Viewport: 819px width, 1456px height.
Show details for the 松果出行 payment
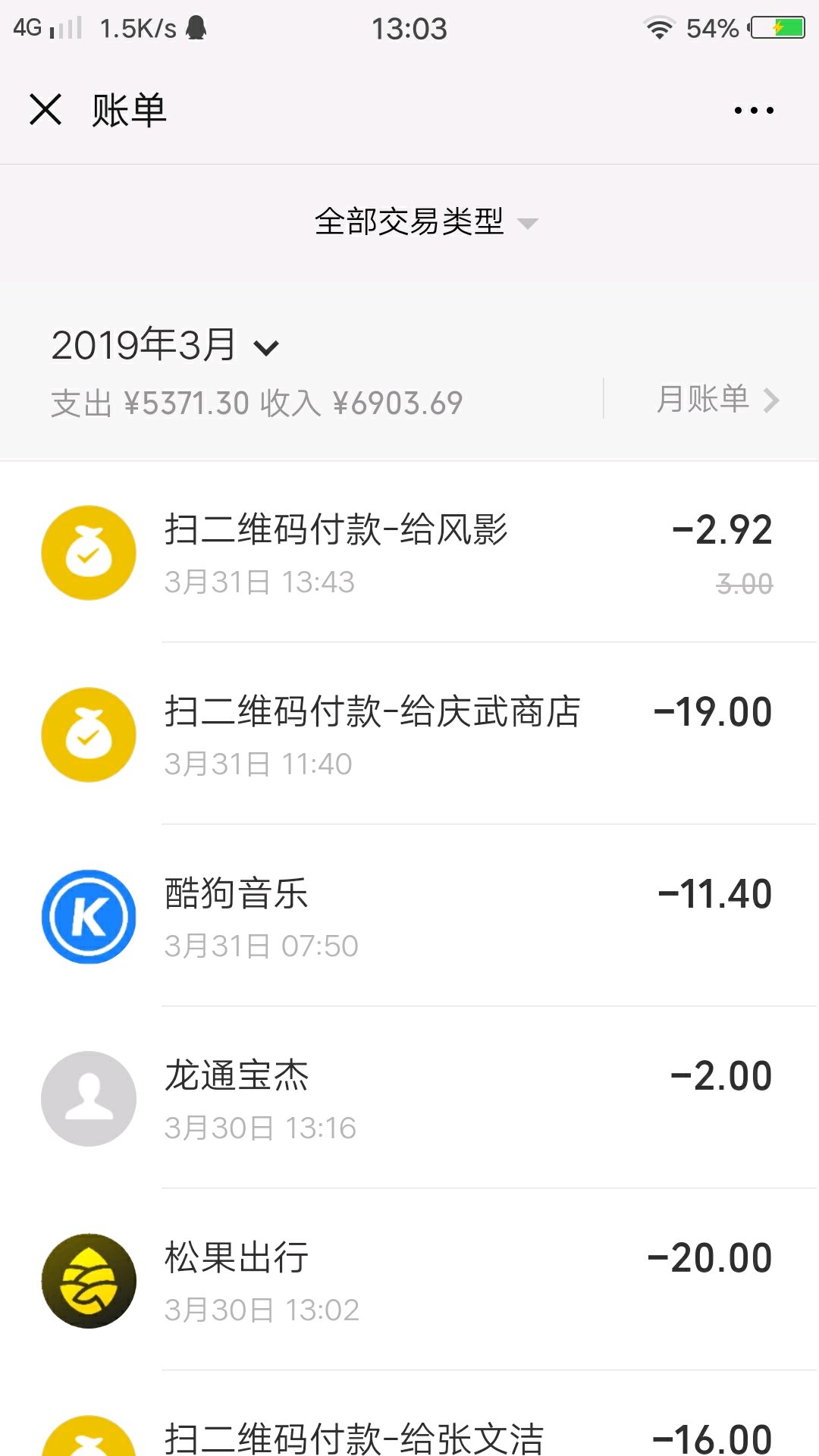click(409, 1280)
